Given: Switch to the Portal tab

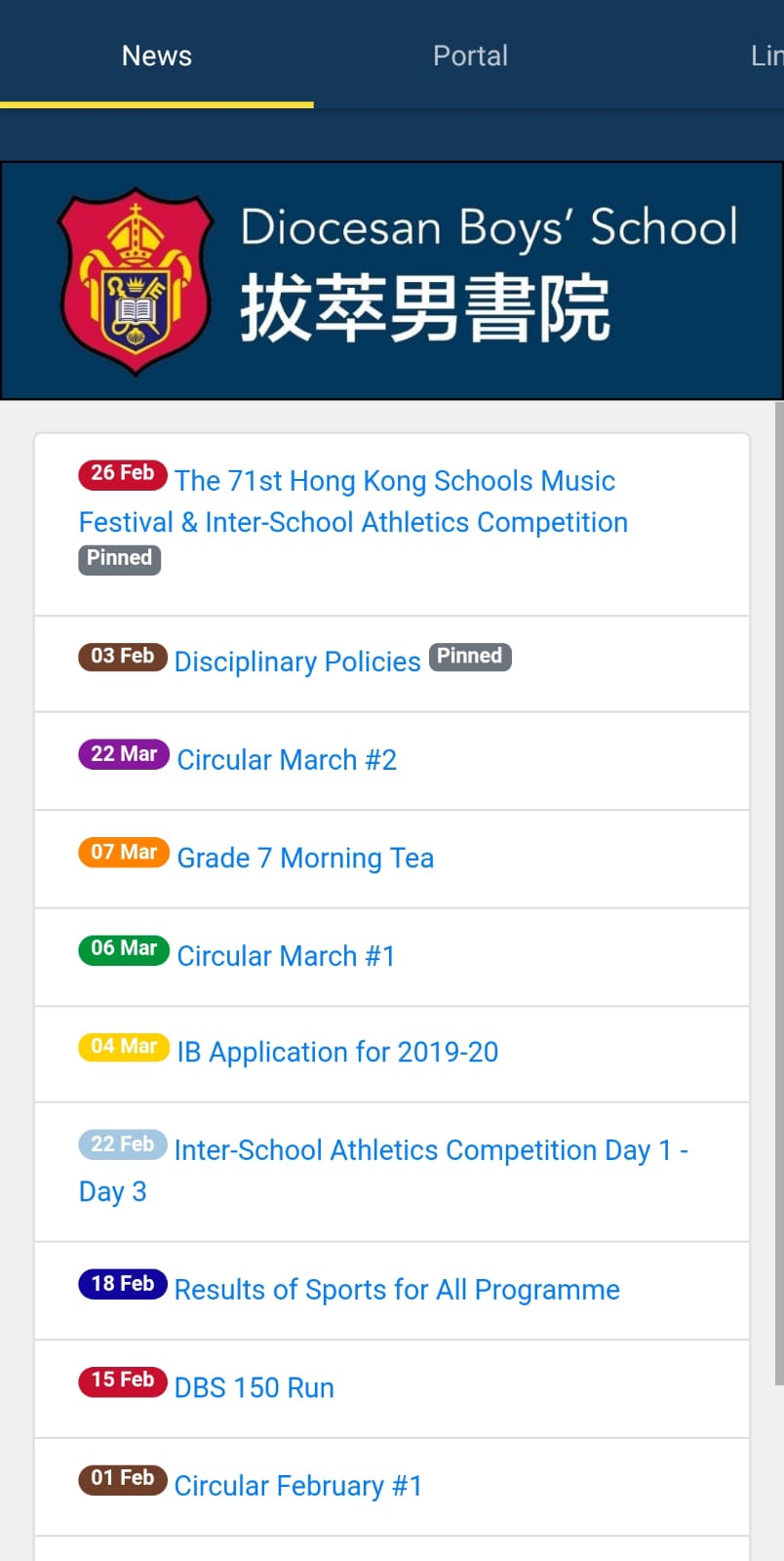Looking at the screenshot, I should point(470,56).
